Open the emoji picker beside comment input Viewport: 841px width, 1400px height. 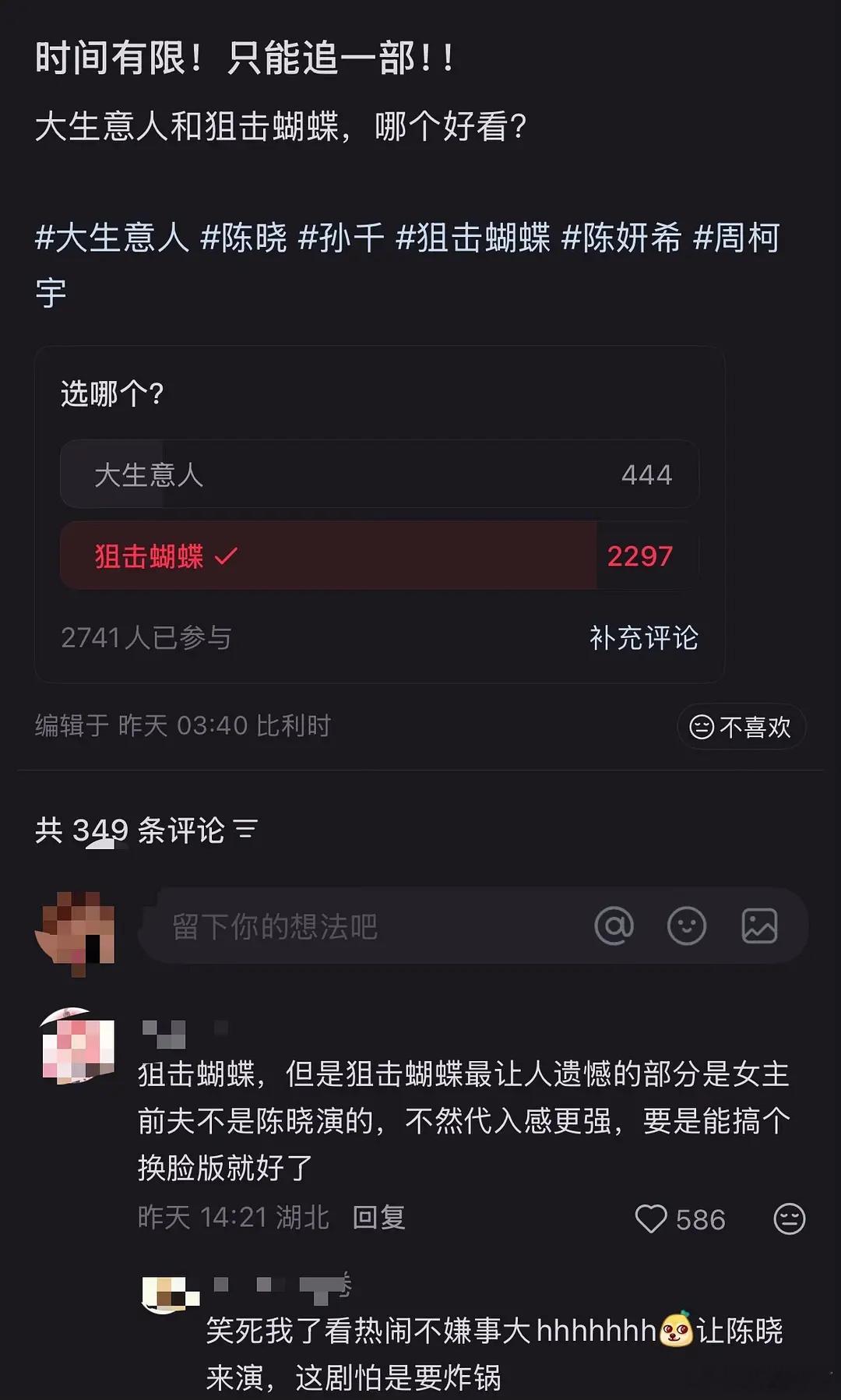(686, 926)
